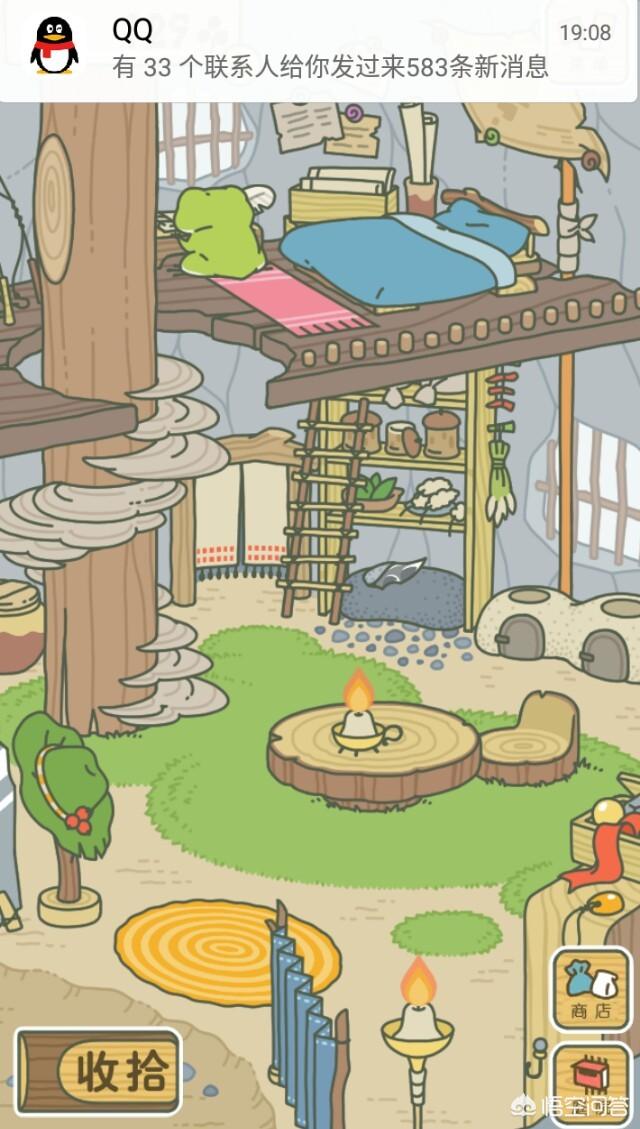Open the 商店 shop

point(591,989)
